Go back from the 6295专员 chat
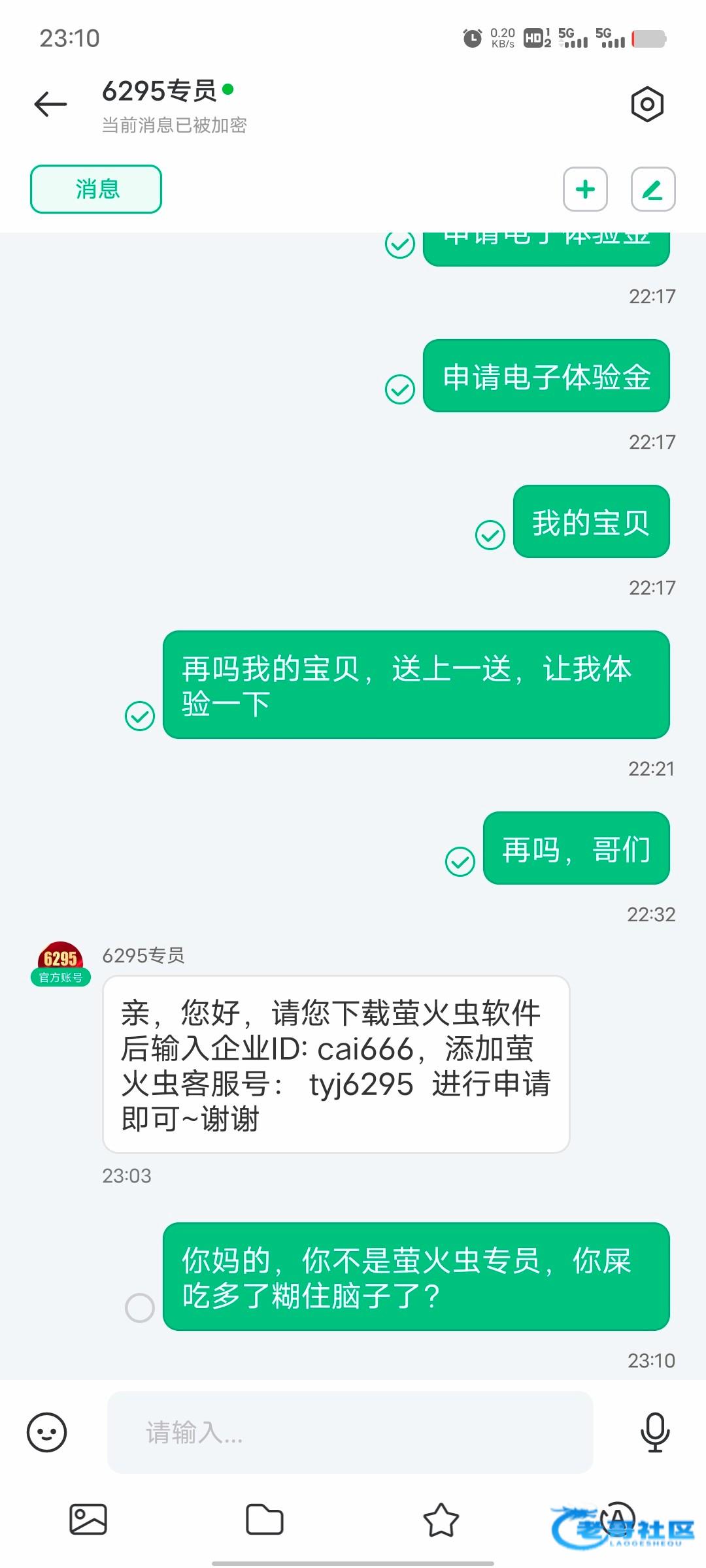This screenshot has height=1568, width=706. [50, 105]
